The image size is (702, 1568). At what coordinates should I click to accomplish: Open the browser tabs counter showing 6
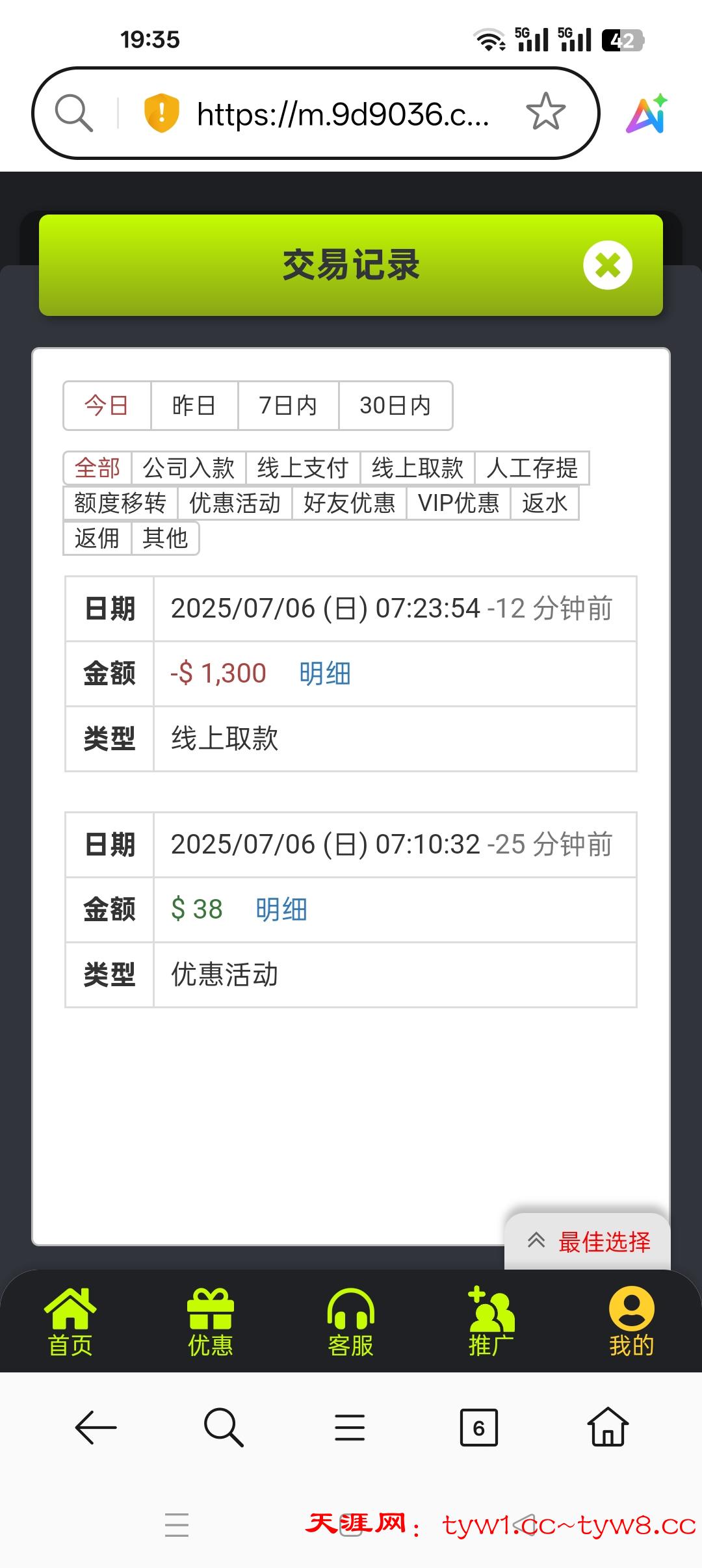(x=479, y=1428)
